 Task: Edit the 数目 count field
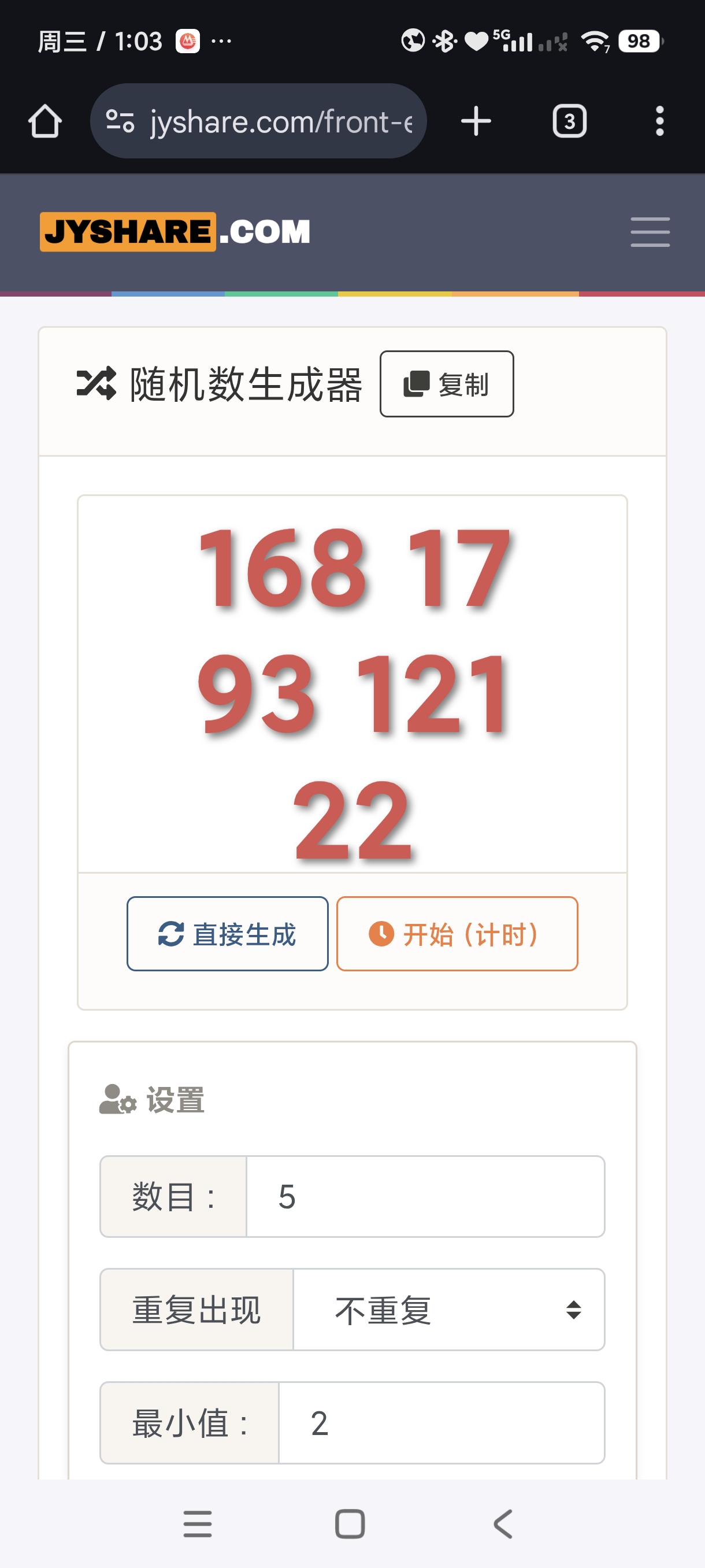click(425, 1197)
